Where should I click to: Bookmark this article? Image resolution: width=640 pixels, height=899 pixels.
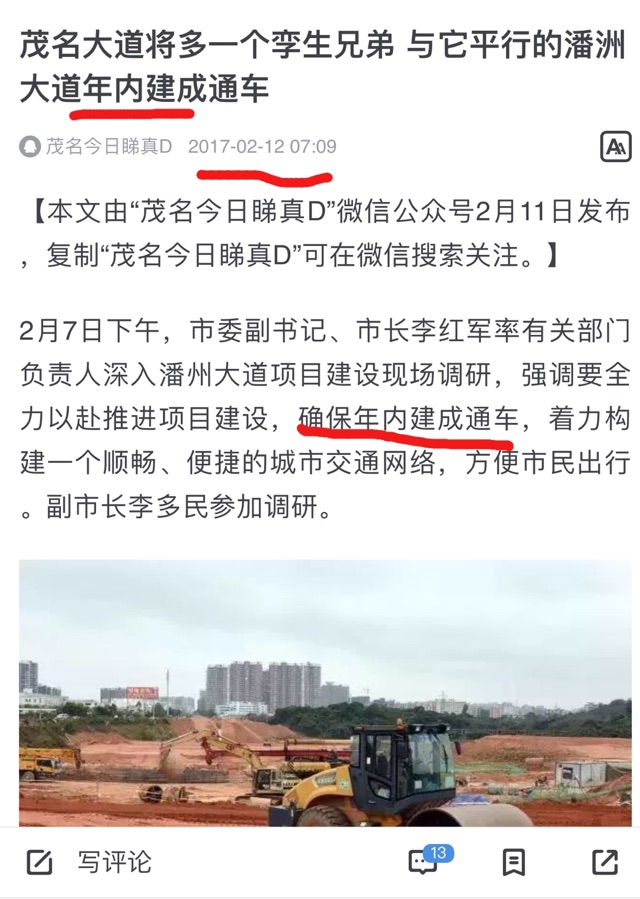[514, 862]
